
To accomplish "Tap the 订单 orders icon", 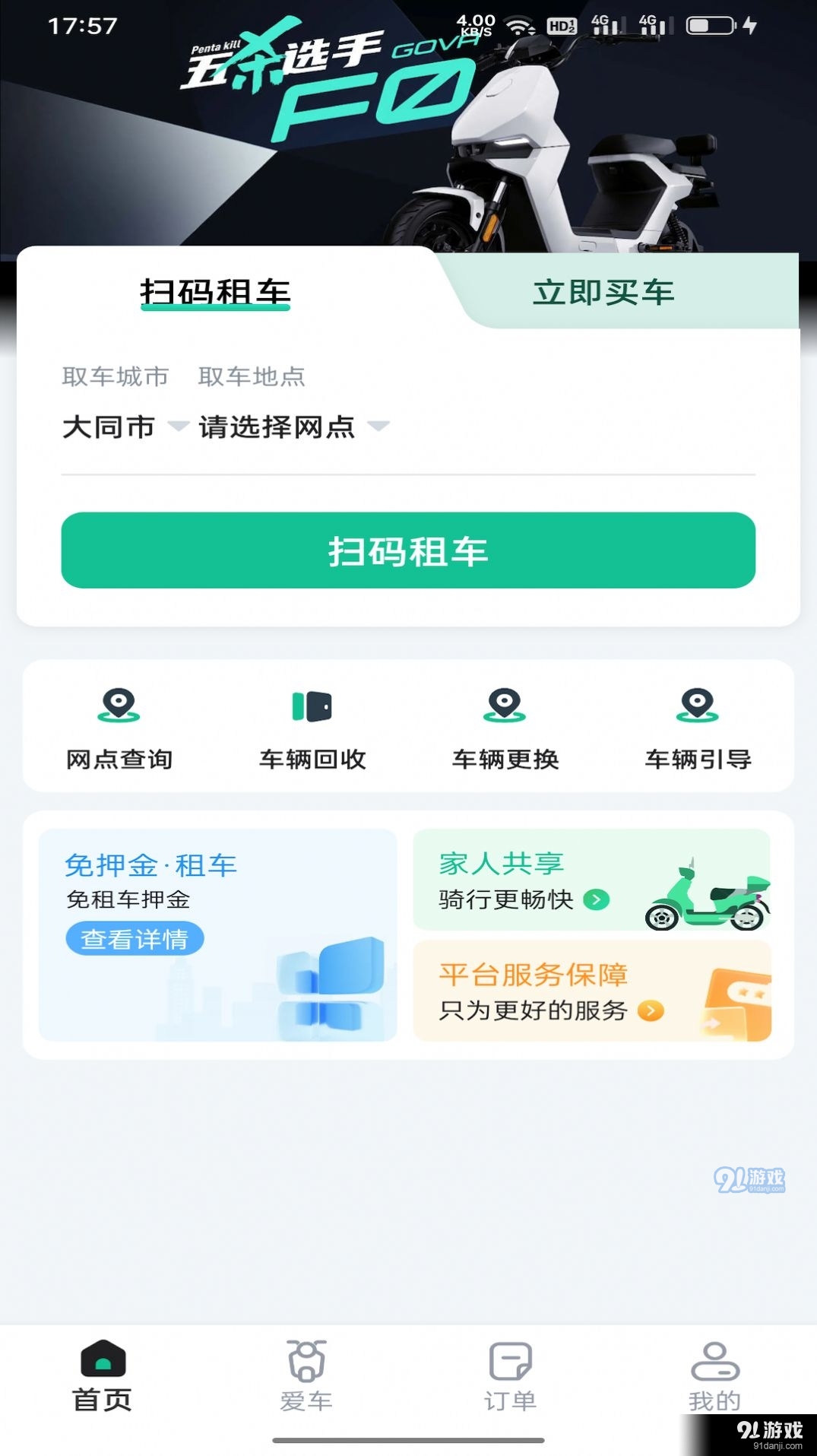I will (511, 1367).
